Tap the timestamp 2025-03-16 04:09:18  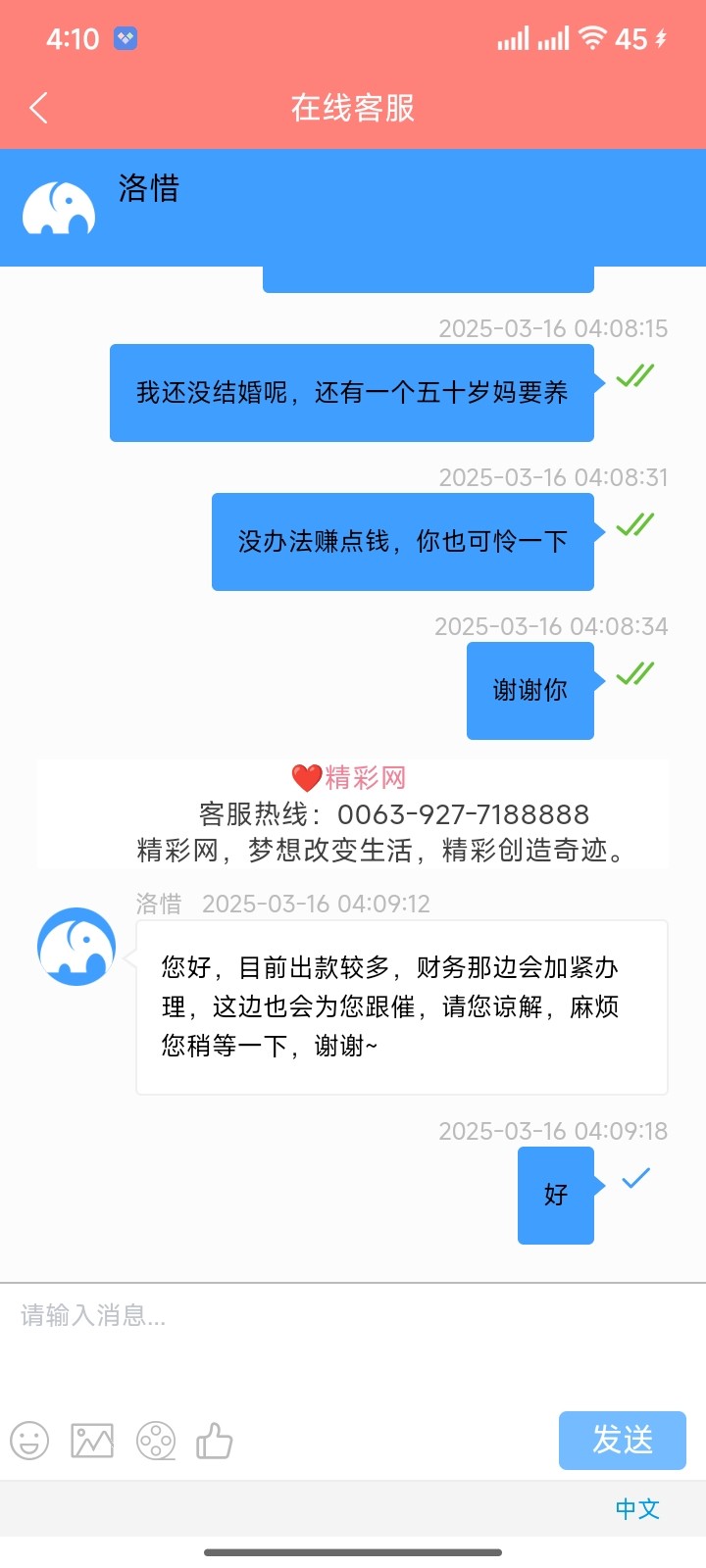554,1131
